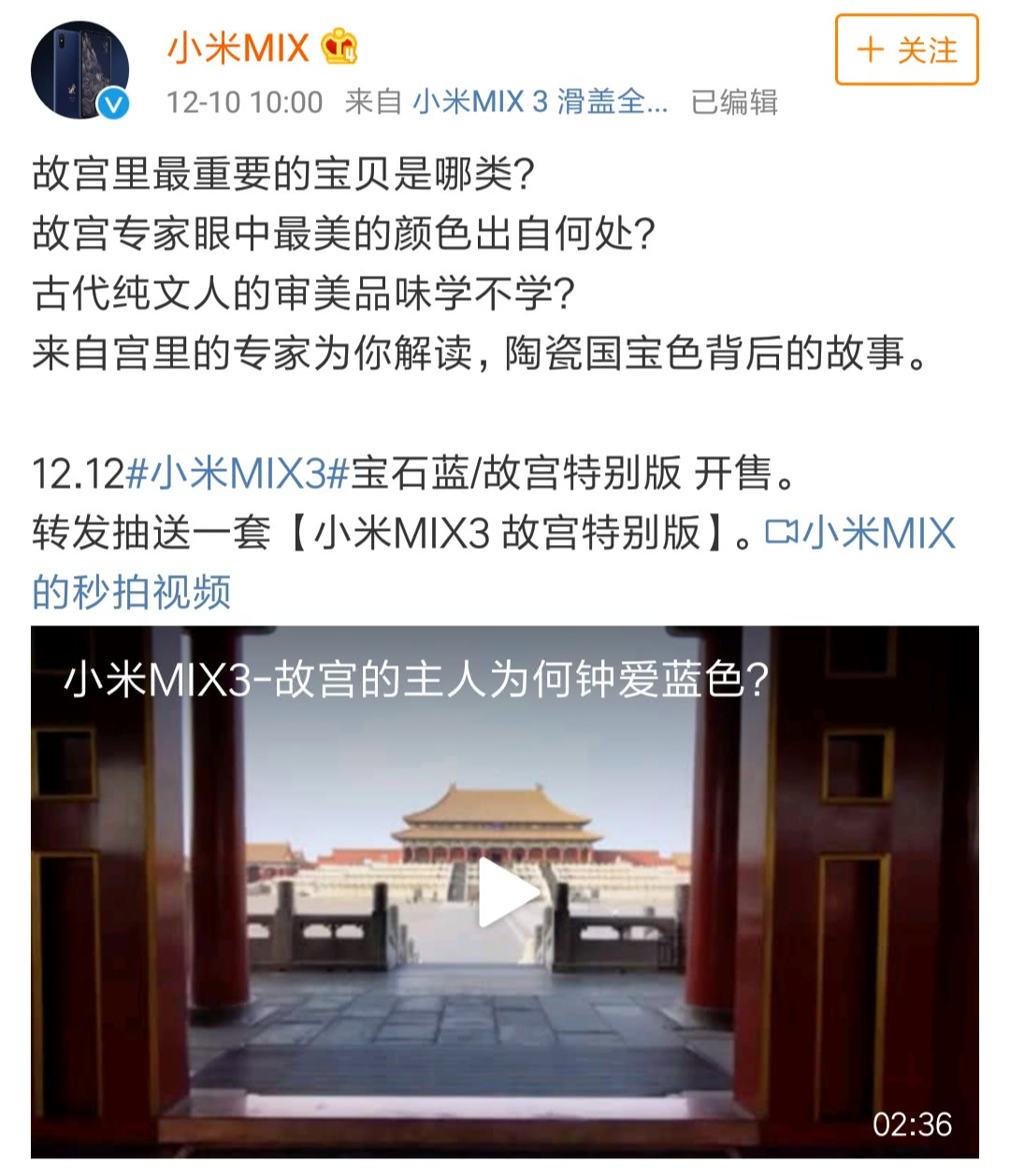This screenshot has height=1176, width=1010.
Task: Open the 小米MIX username link
Action: [x=238, y=47]
